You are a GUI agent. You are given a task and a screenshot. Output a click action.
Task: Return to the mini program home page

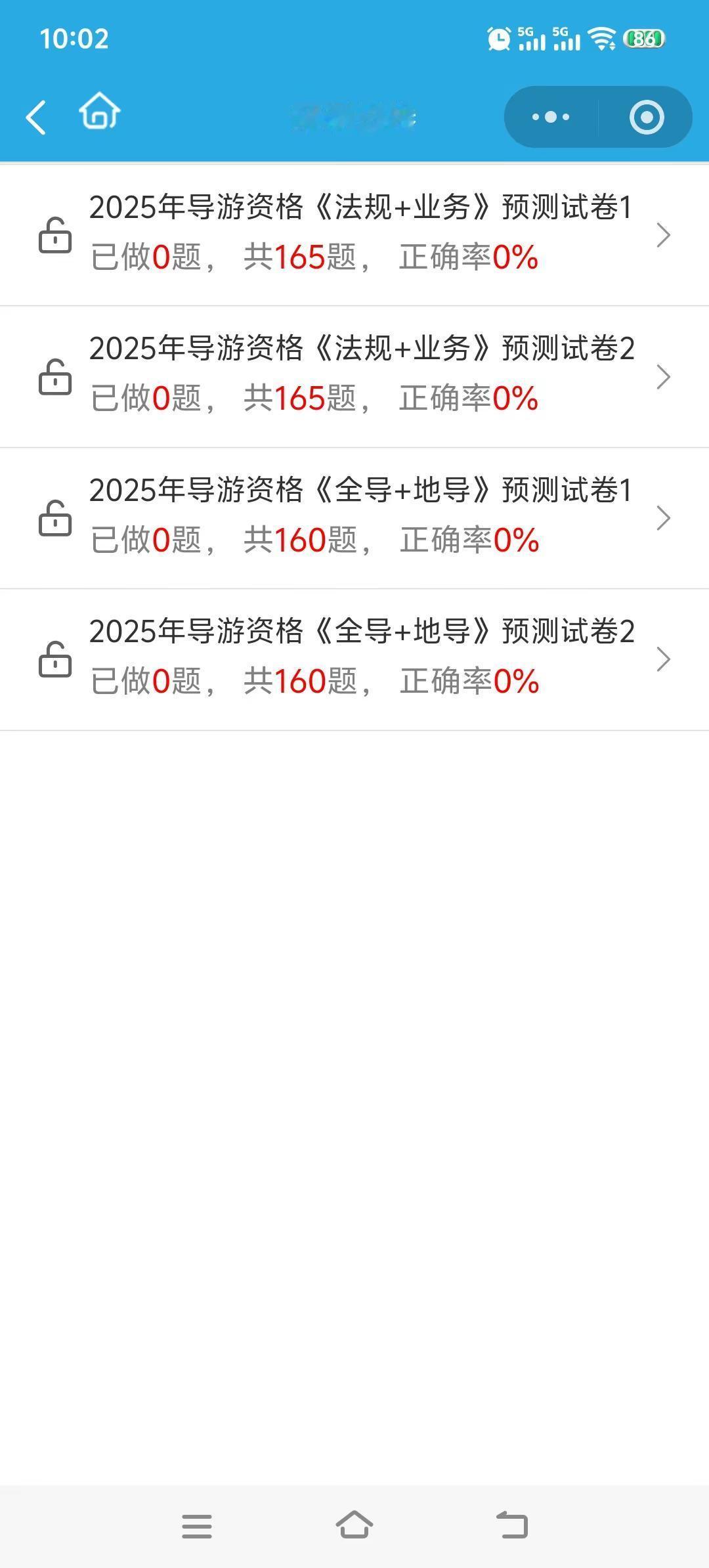100,112
